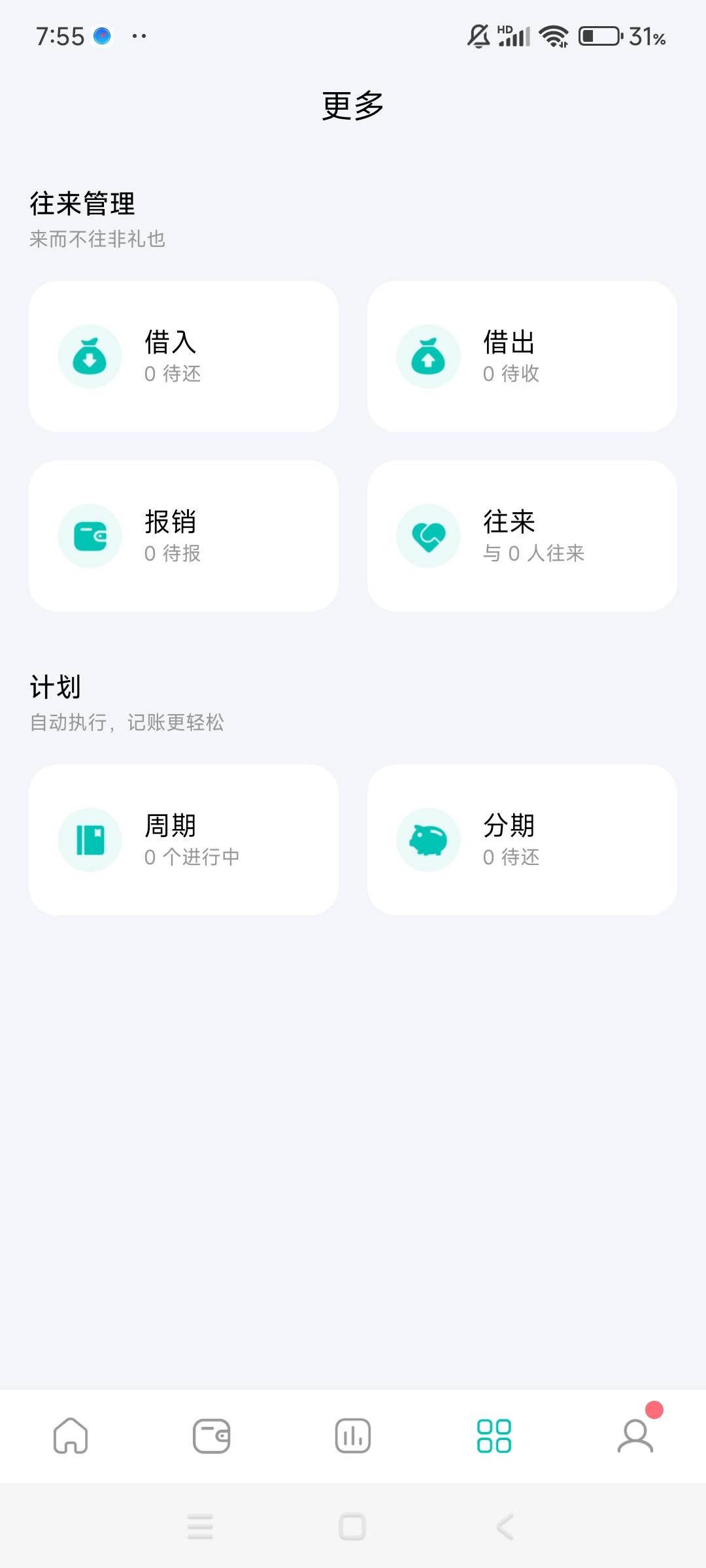Open the 分期 card showing 0 待还
This screenshot has width=706, height=1568.
(x=523, y=840)
